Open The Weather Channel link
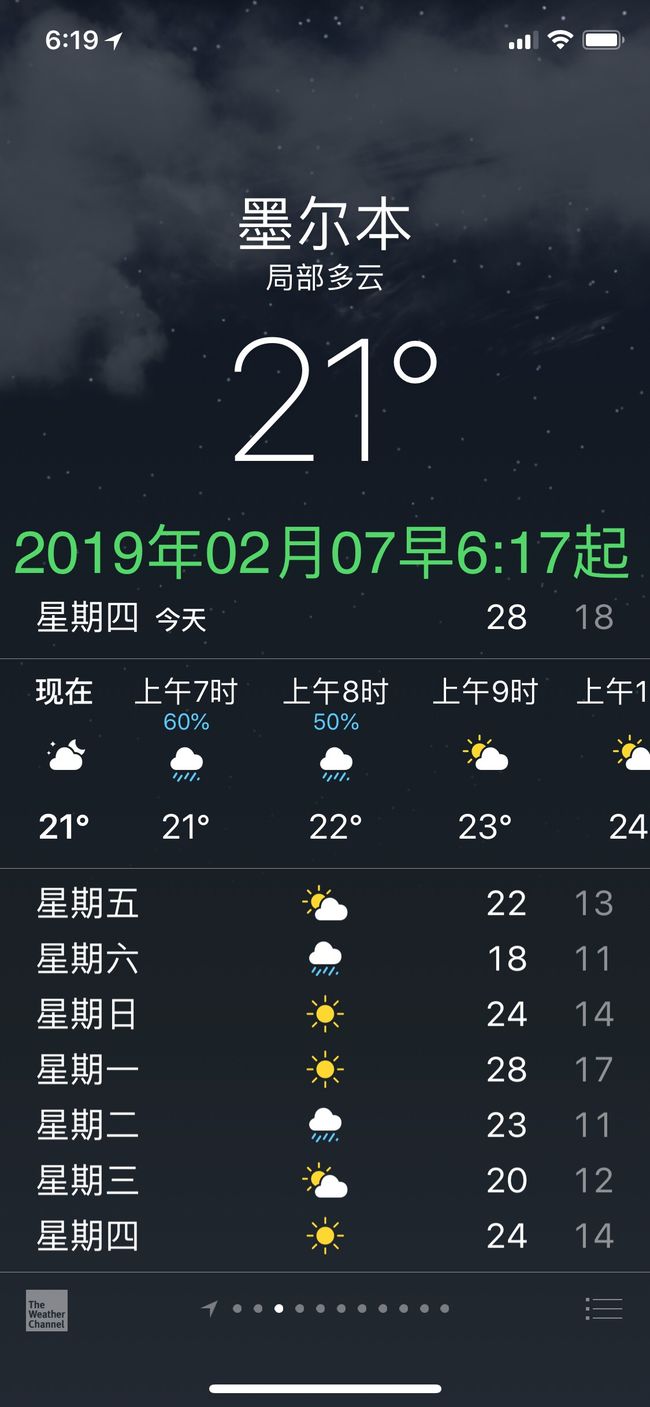This screenshot has height=1407, width=650. click(x=47, y=1310)
